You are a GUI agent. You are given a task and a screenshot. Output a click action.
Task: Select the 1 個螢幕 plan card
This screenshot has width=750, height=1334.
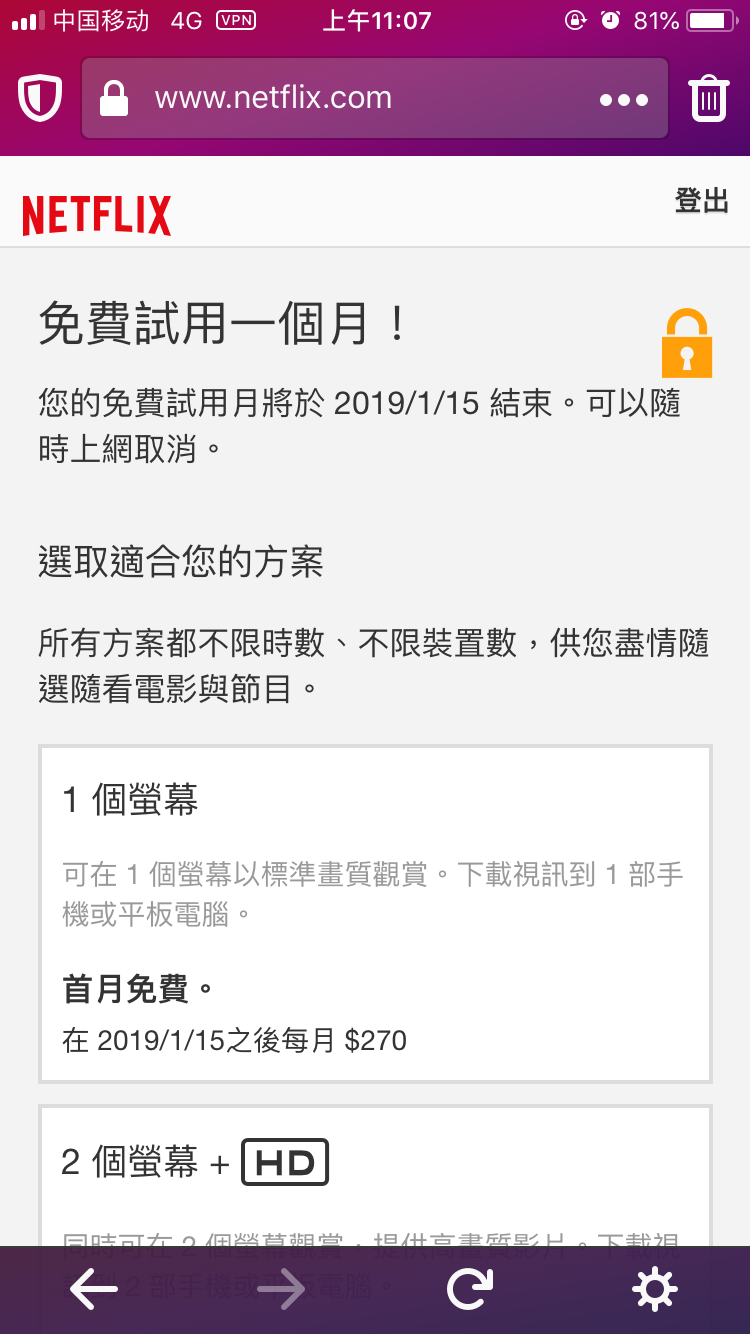click(x=375, y=913)
